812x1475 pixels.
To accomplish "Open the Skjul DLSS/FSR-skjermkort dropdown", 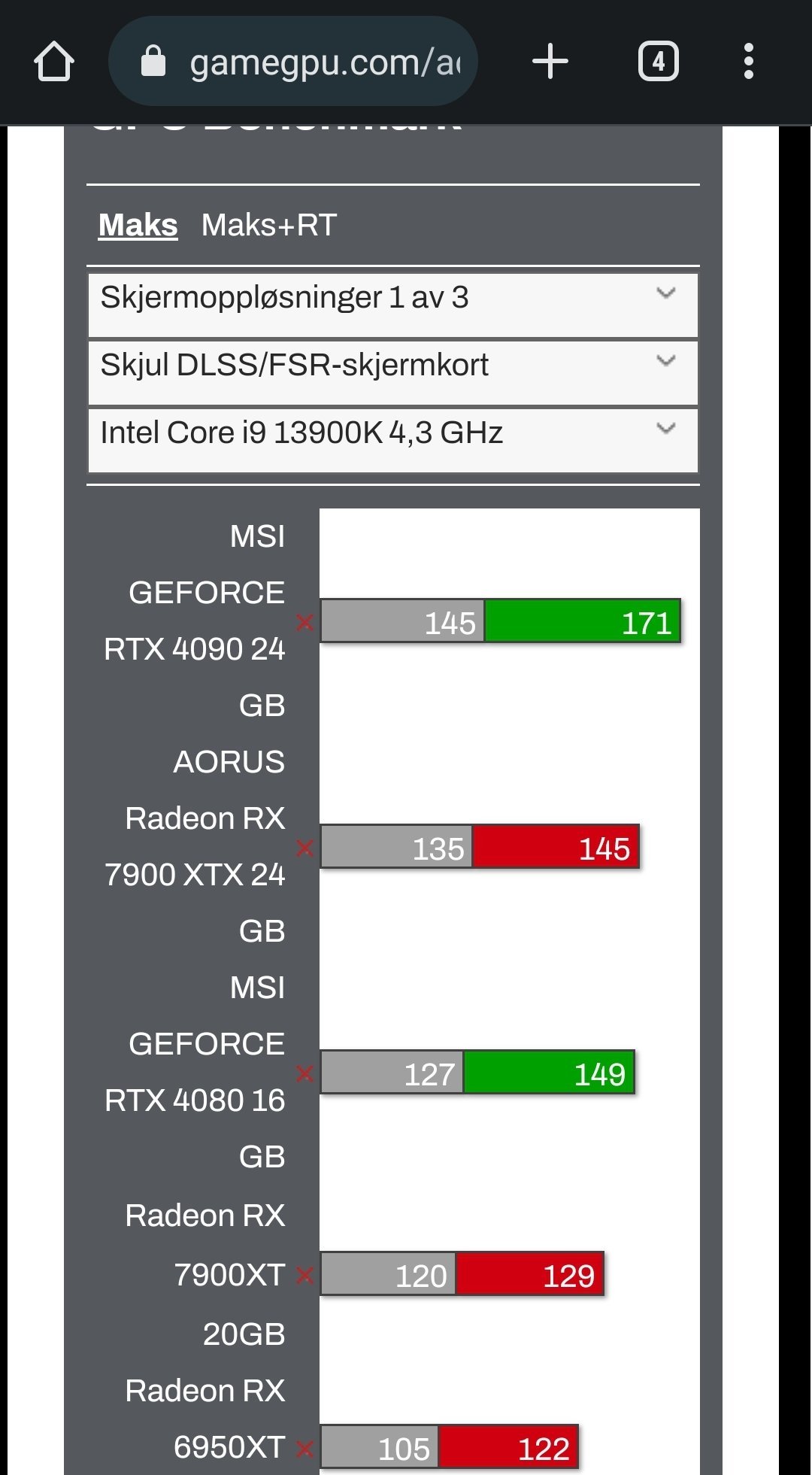I will point(393,372).
